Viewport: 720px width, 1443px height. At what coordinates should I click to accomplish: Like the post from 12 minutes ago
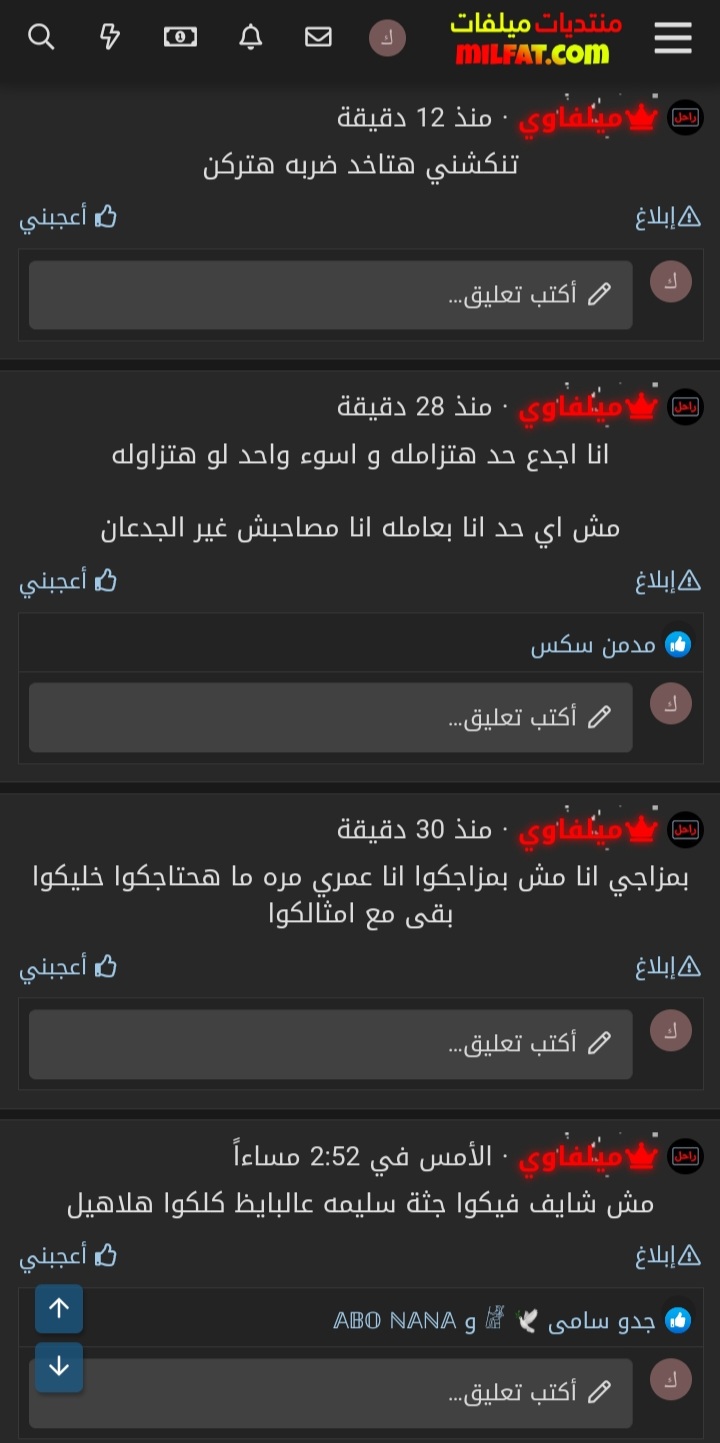[x=68, y=217]
